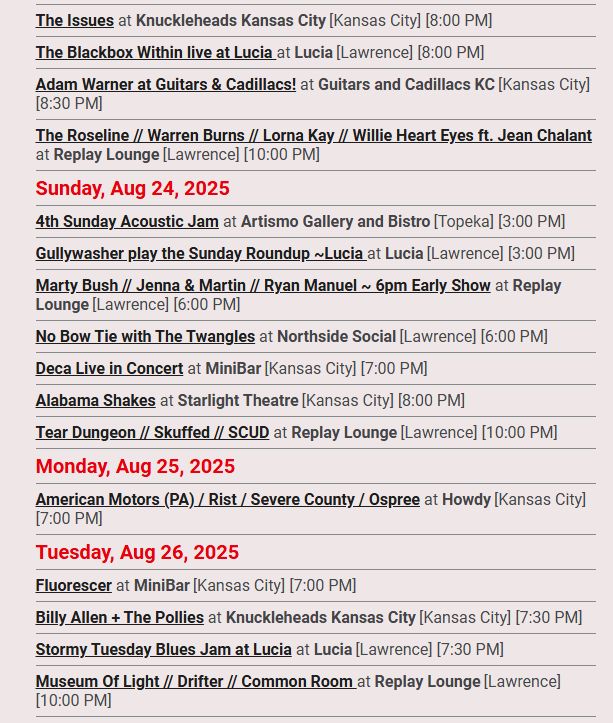Open The Blackbox Within live at Lucia
Image resolution: width=613 pixels, height=723 pixels.
[x=154, y=52]
